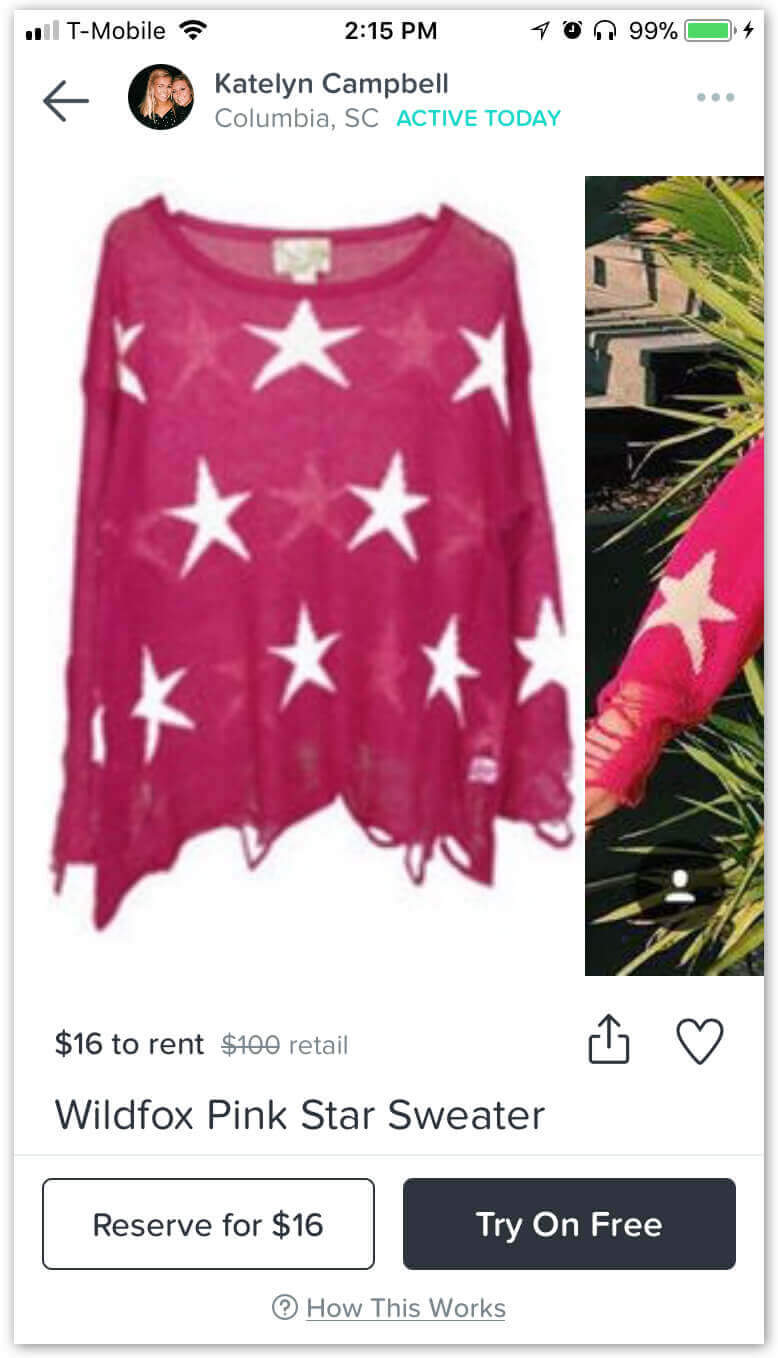Viewport: 778px width, 1358px height.
Task: Open the How This Works link
Action: (x=405, y=1308)
